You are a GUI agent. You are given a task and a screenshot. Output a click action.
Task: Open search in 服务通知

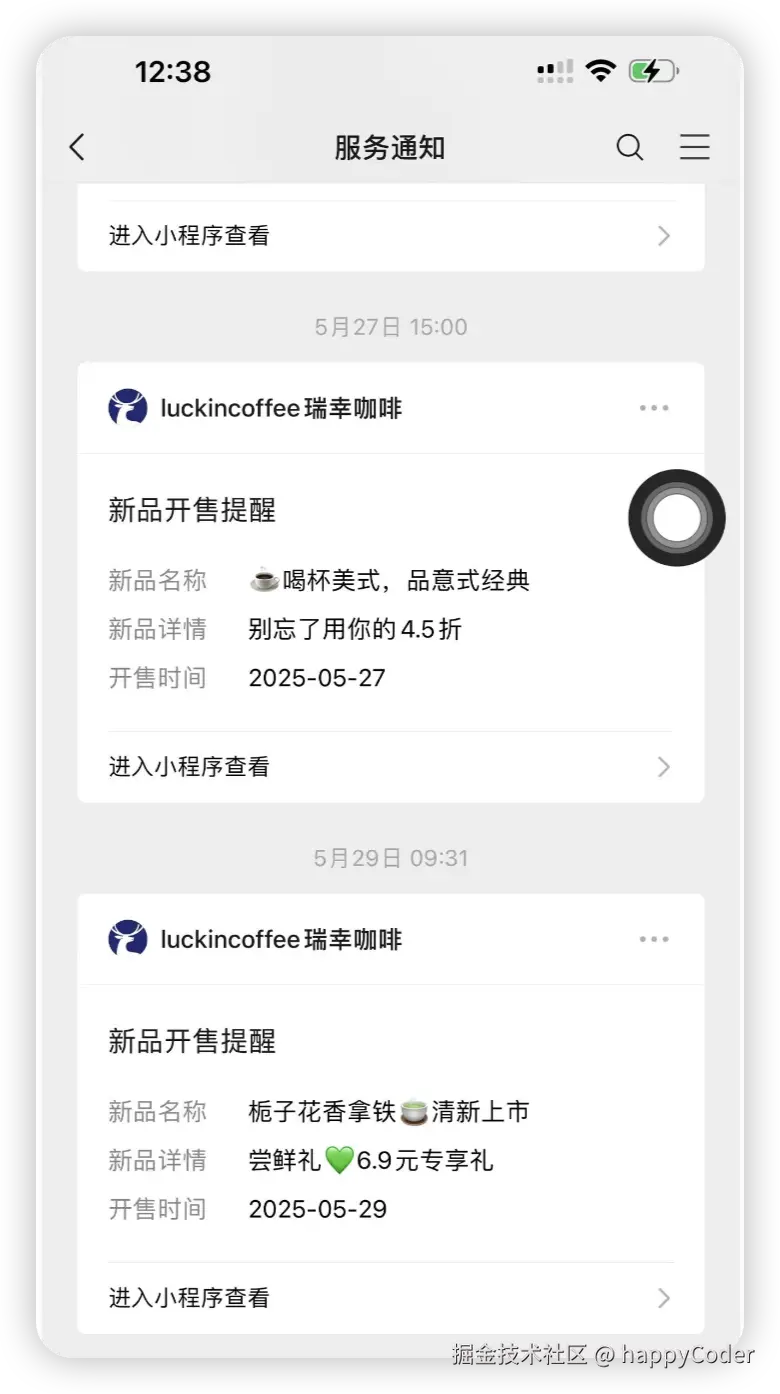[x=629, y=148]
